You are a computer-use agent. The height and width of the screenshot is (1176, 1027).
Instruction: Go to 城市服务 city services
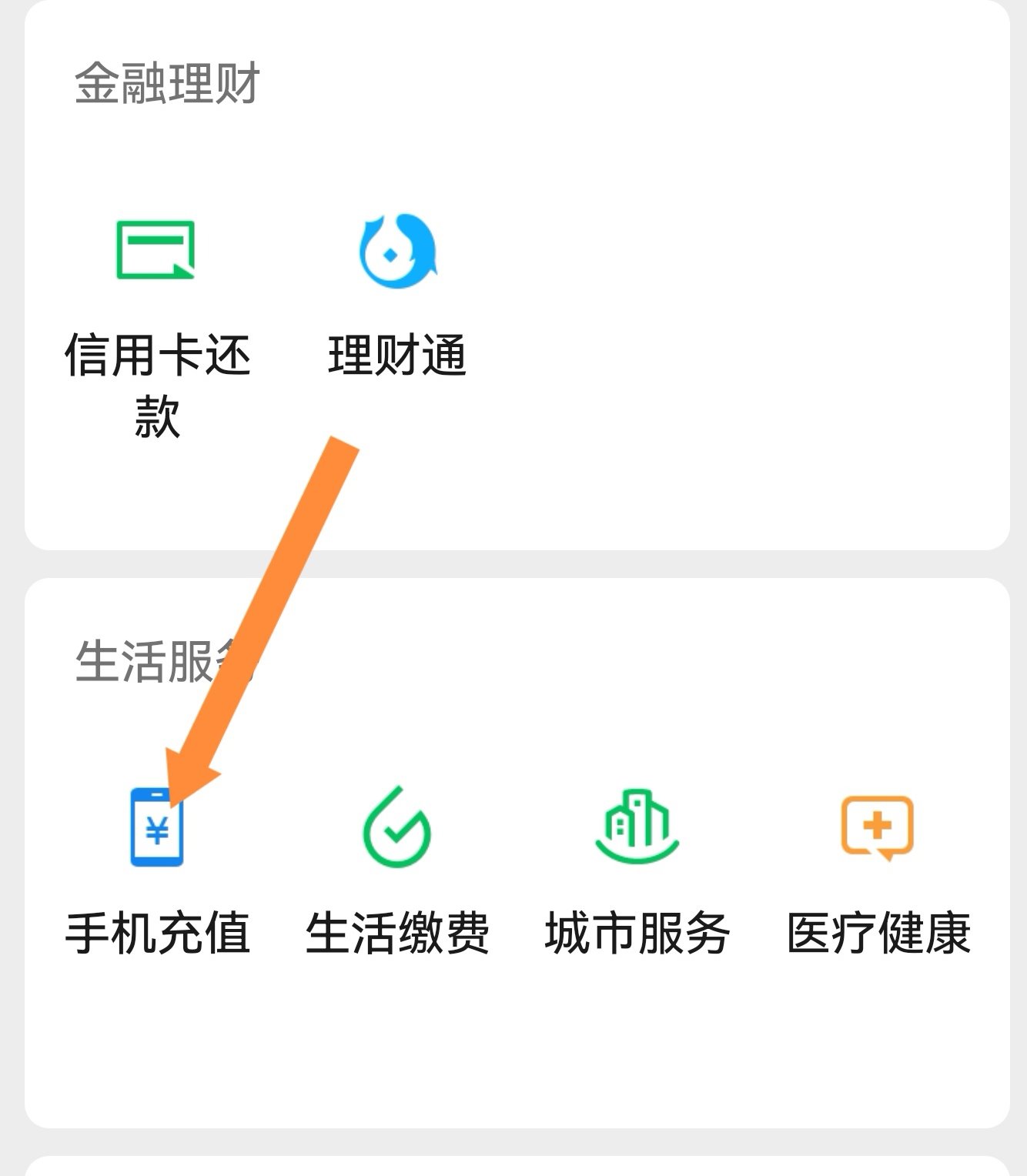tap(637, 829)
